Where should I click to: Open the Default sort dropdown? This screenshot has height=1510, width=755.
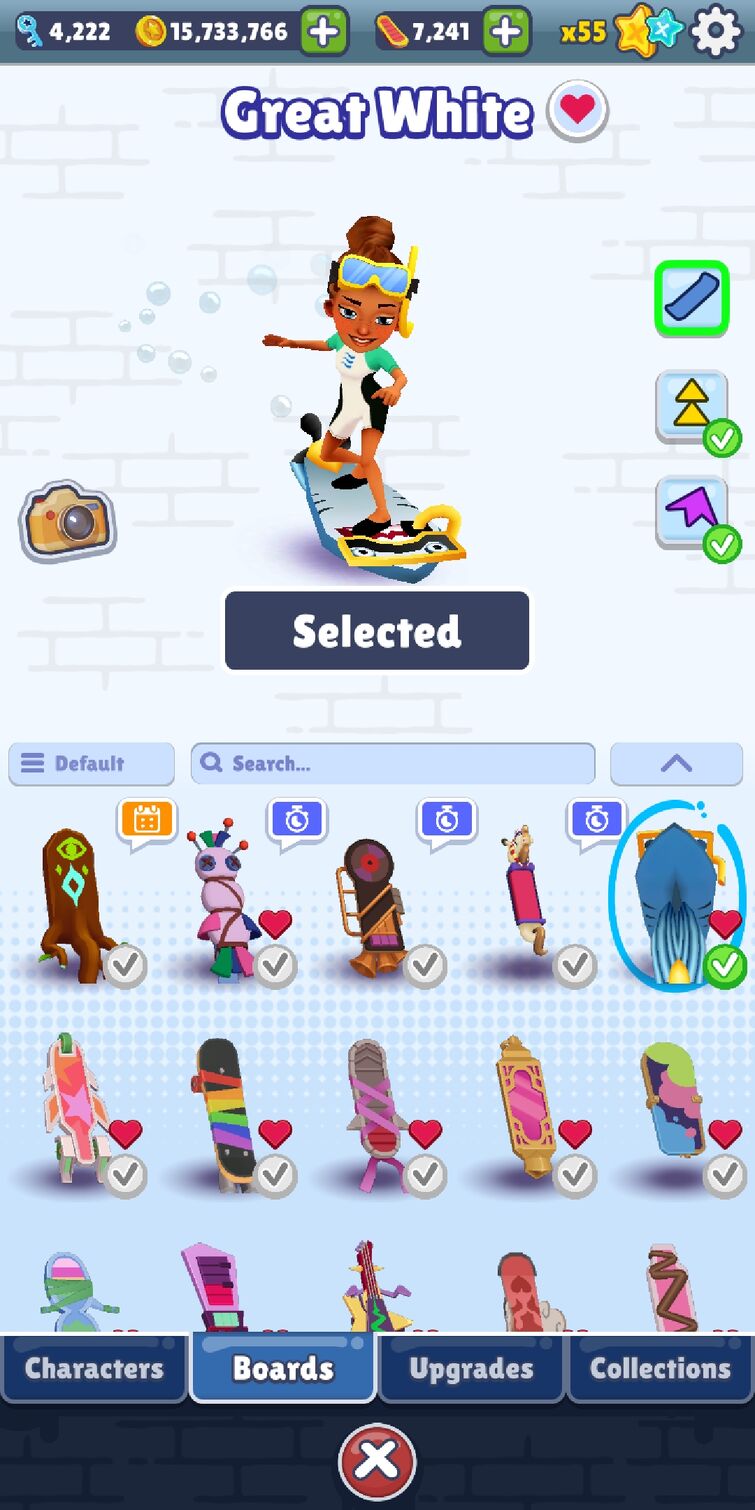point(91,763)
